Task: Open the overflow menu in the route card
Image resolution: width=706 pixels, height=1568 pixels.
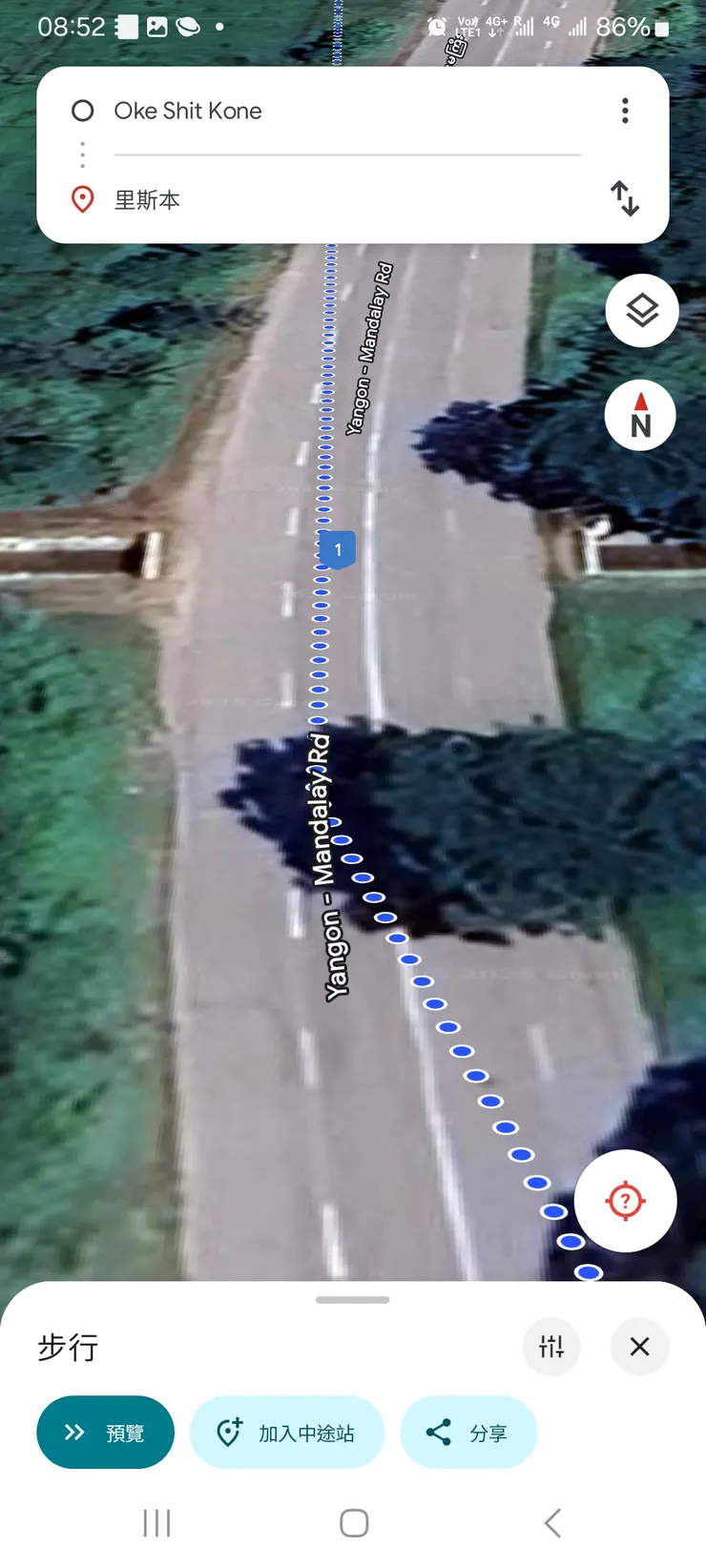Action: point(625,111)
